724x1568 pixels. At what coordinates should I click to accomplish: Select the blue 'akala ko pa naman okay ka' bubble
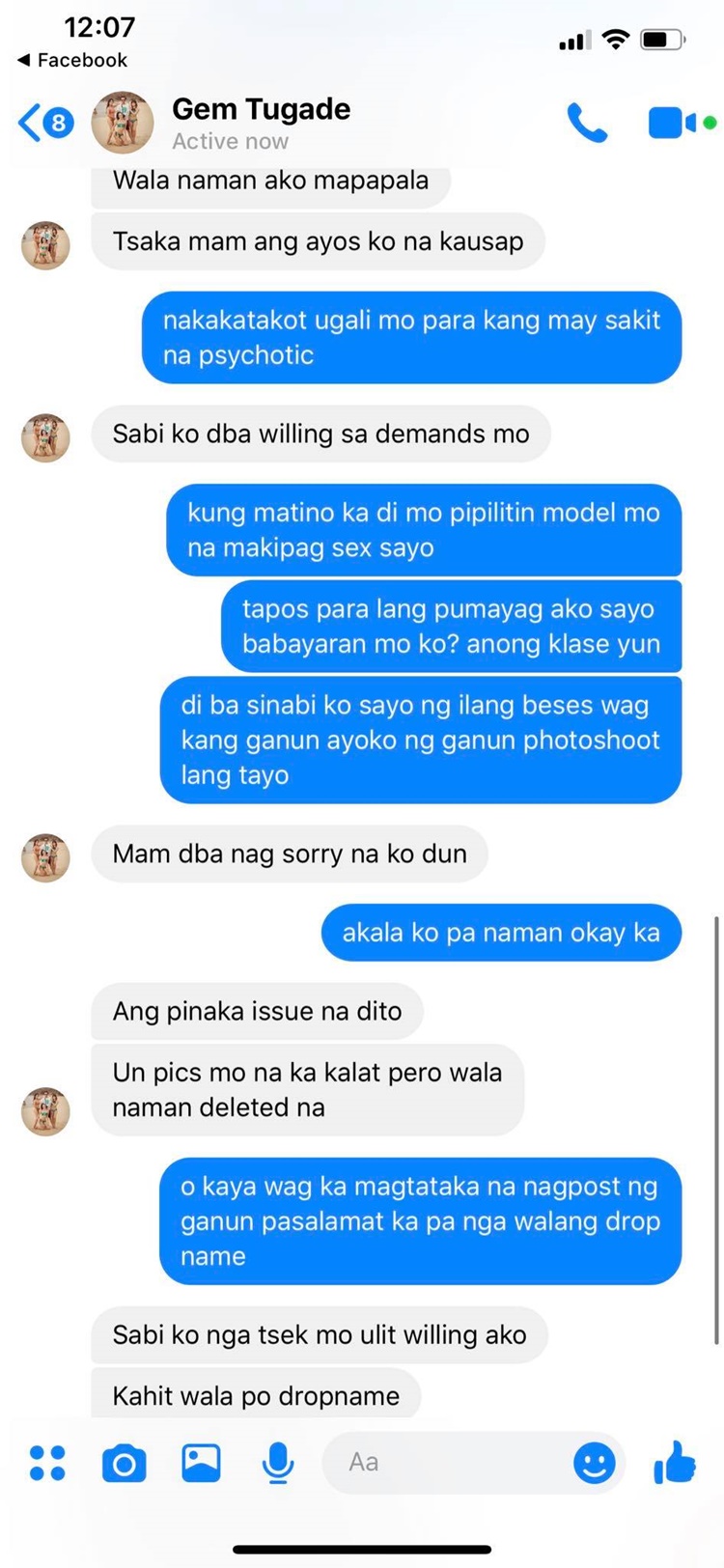click(500, 933)
